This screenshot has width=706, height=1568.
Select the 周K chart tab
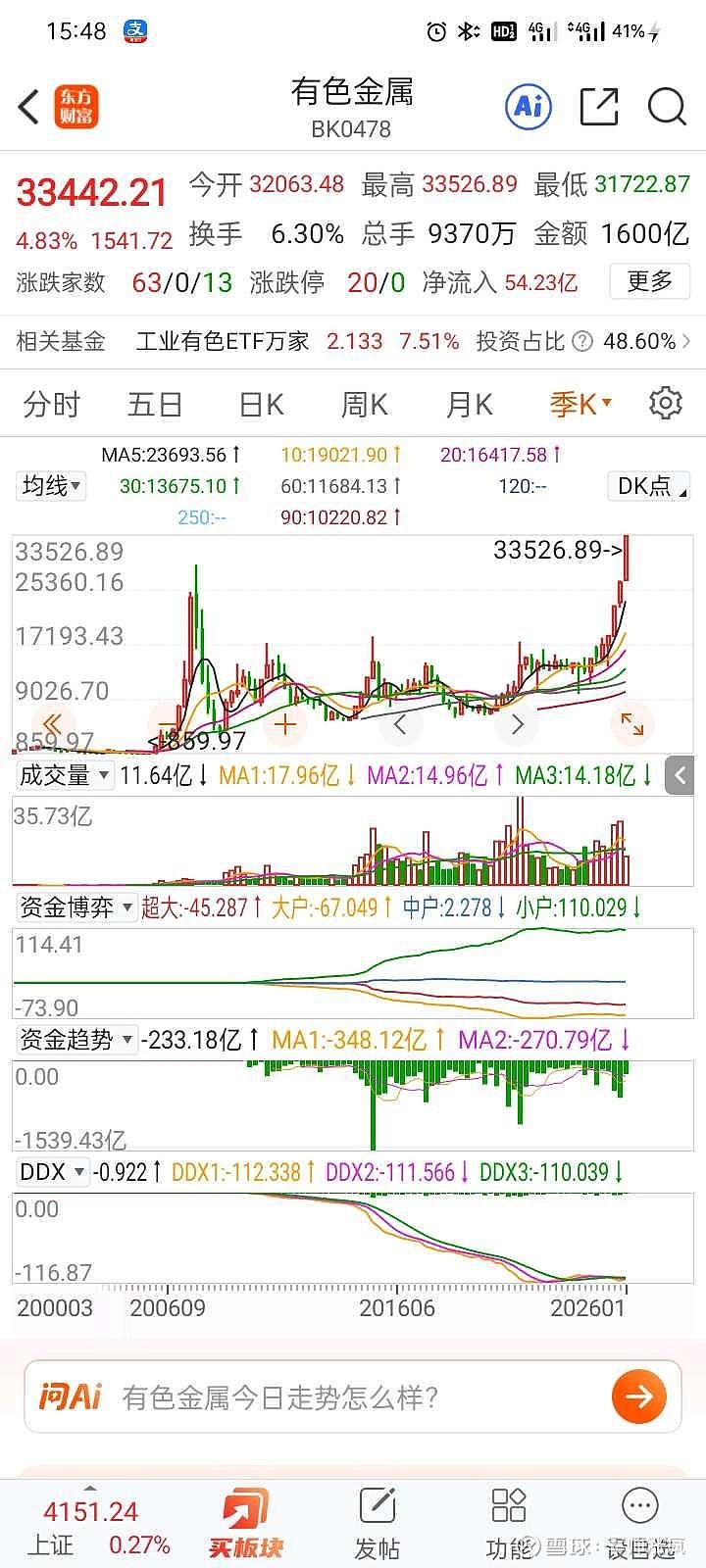point(364,404)
